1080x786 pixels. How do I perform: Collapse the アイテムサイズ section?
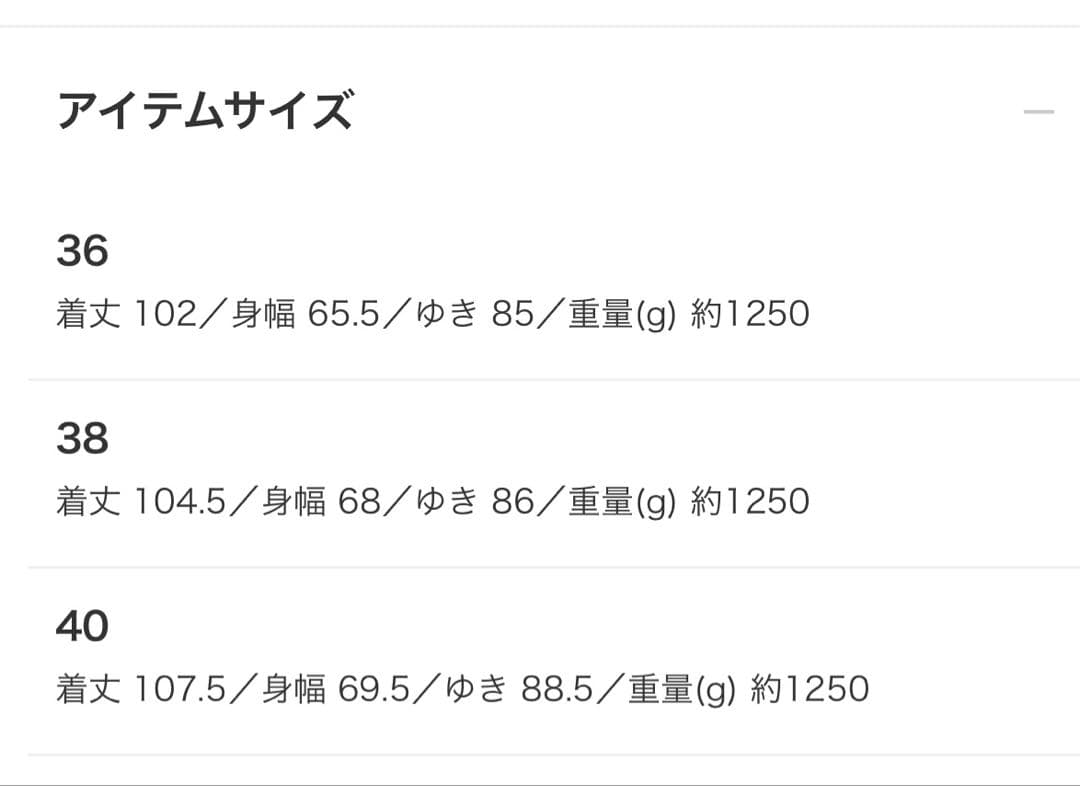[x=1038, y=111]
